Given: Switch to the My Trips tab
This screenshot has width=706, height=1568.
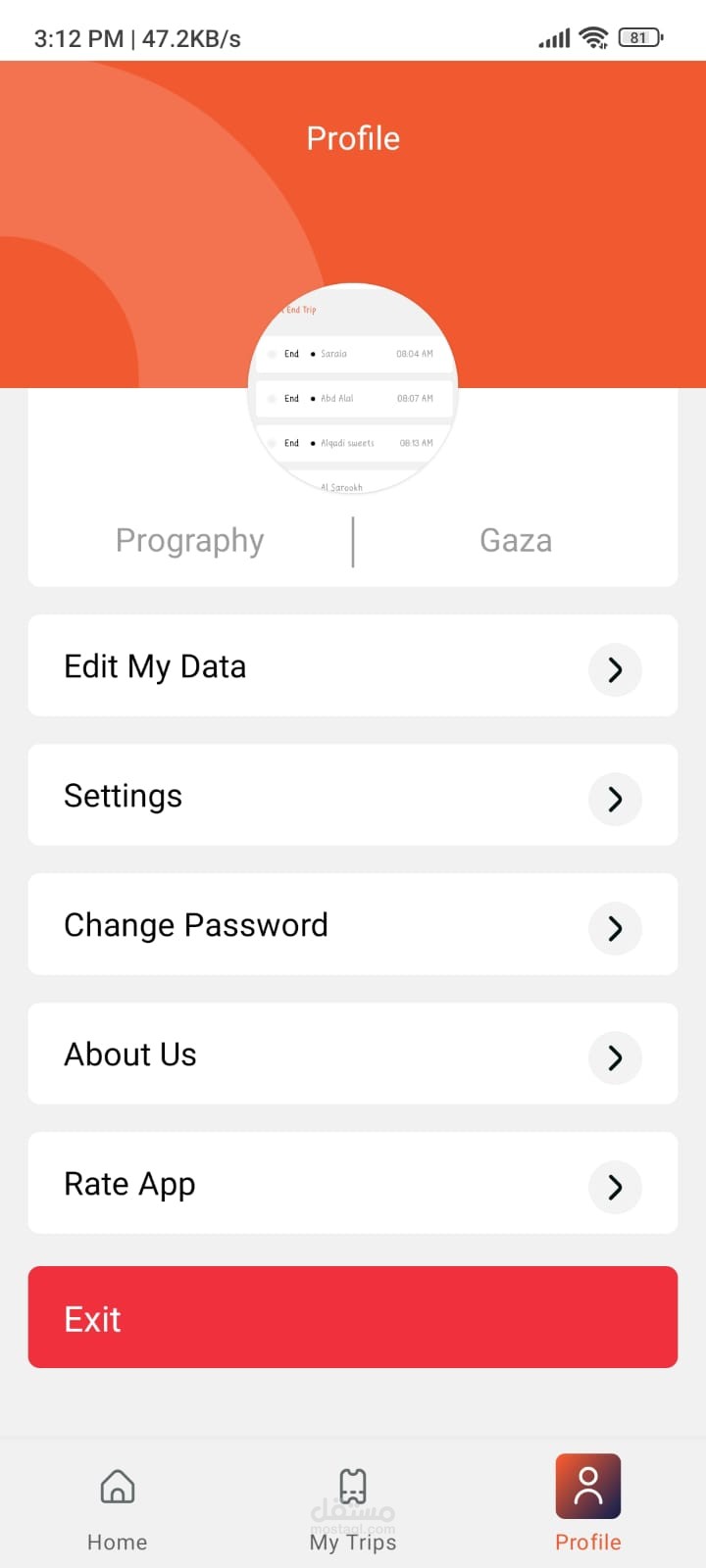Looking at the screenshot, I should point(353,1509).
